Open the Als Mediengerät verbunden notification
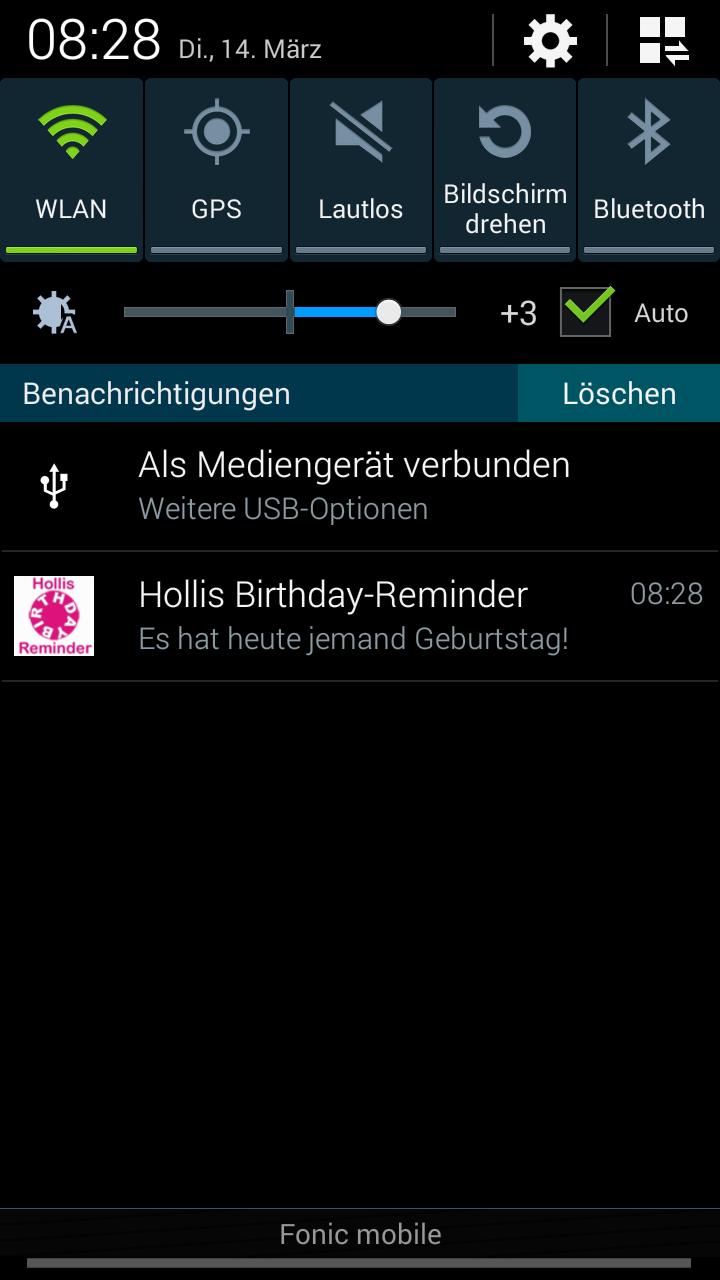This screenshot has width=720, height=1280. click(x=360, y=486)
